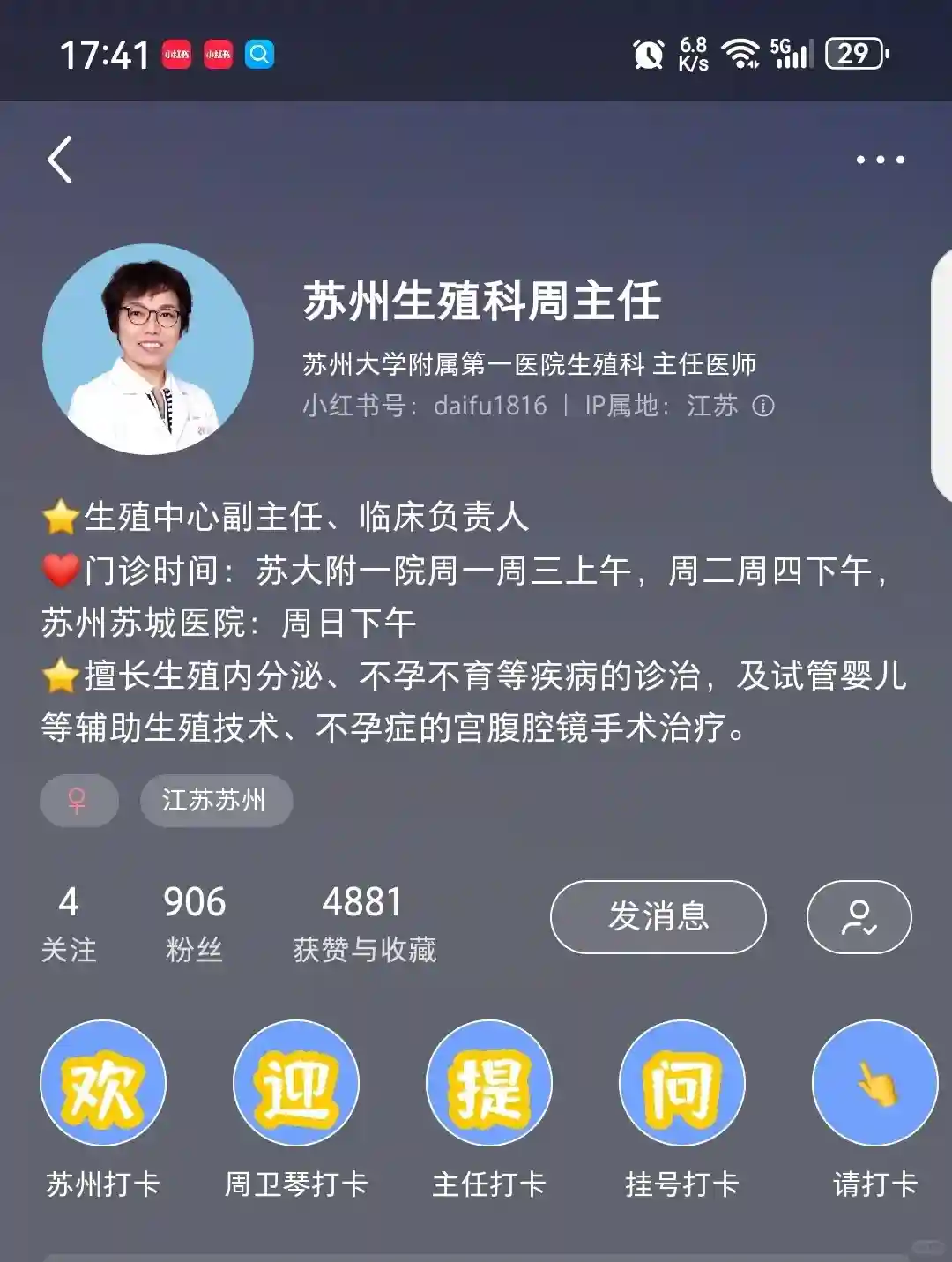Send a message via 发消息
This screenshot has height=1262, width=952.
point(658,917)
